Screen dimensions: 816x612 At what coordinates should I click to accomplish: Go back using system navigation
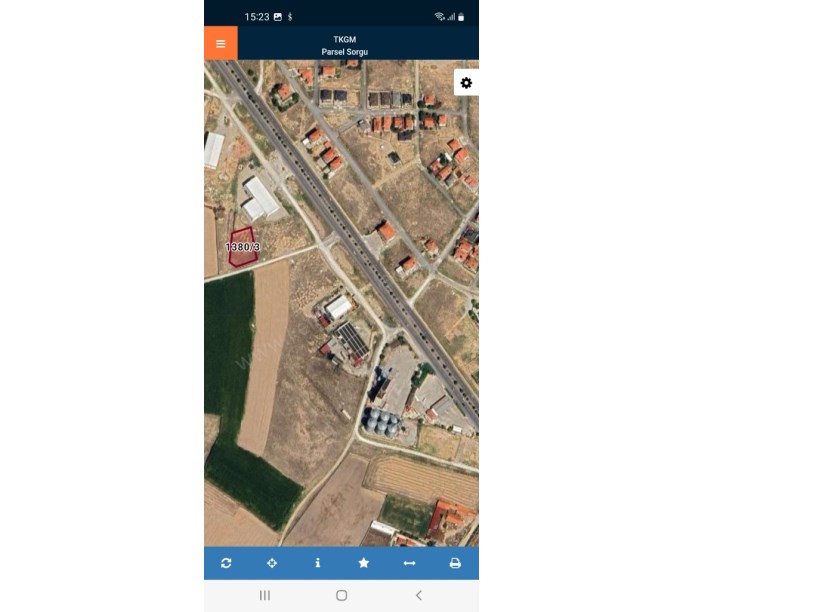tap(418, 595)
